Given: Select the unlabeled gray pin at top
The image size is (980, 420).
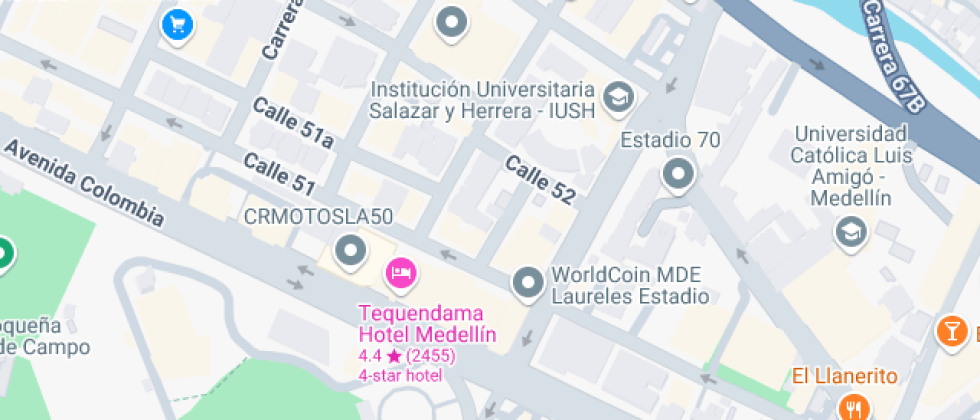Looking at the screenshot, I should click(x=452, y=22).
